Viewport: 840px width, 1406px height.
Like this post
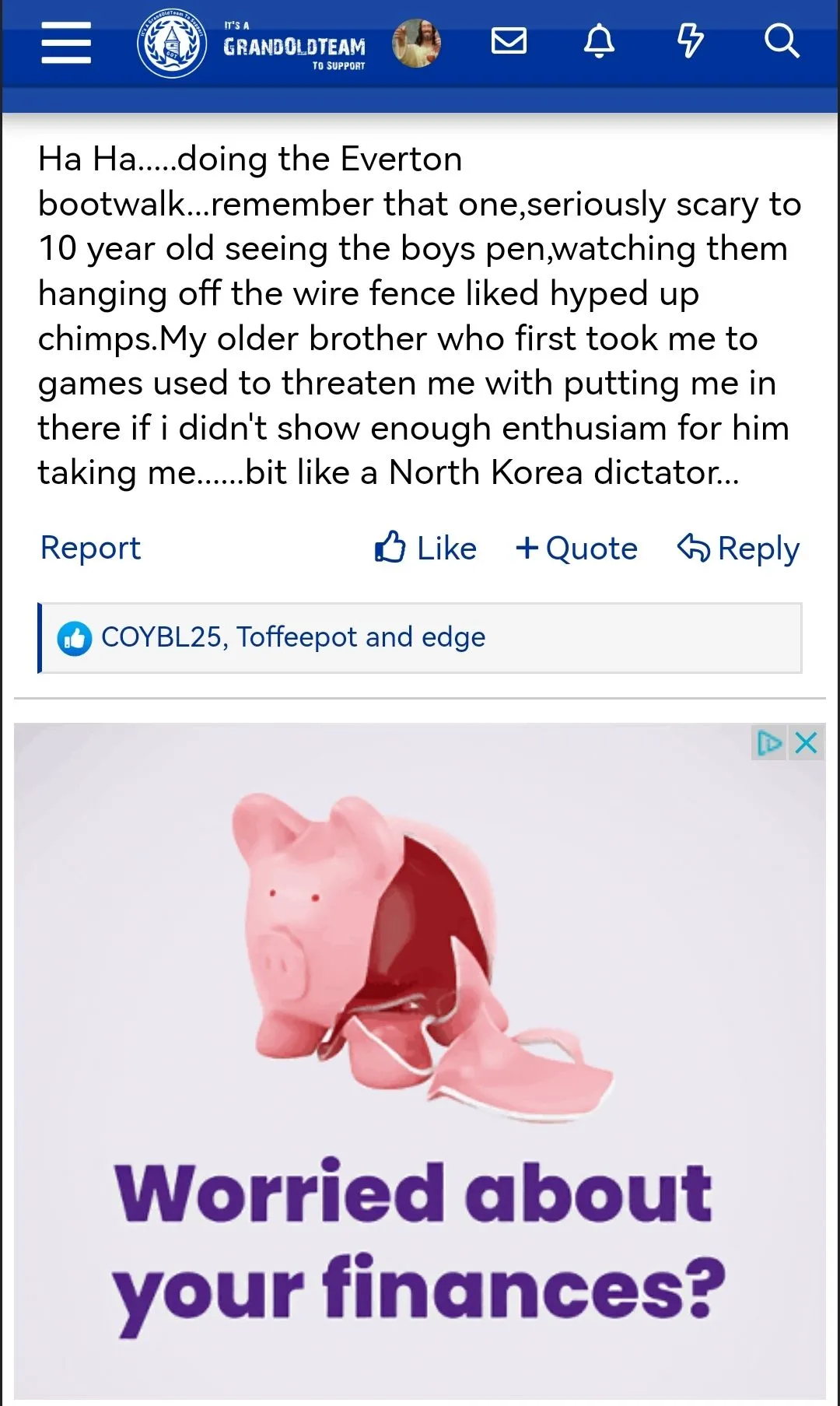(x=425, y=548)
